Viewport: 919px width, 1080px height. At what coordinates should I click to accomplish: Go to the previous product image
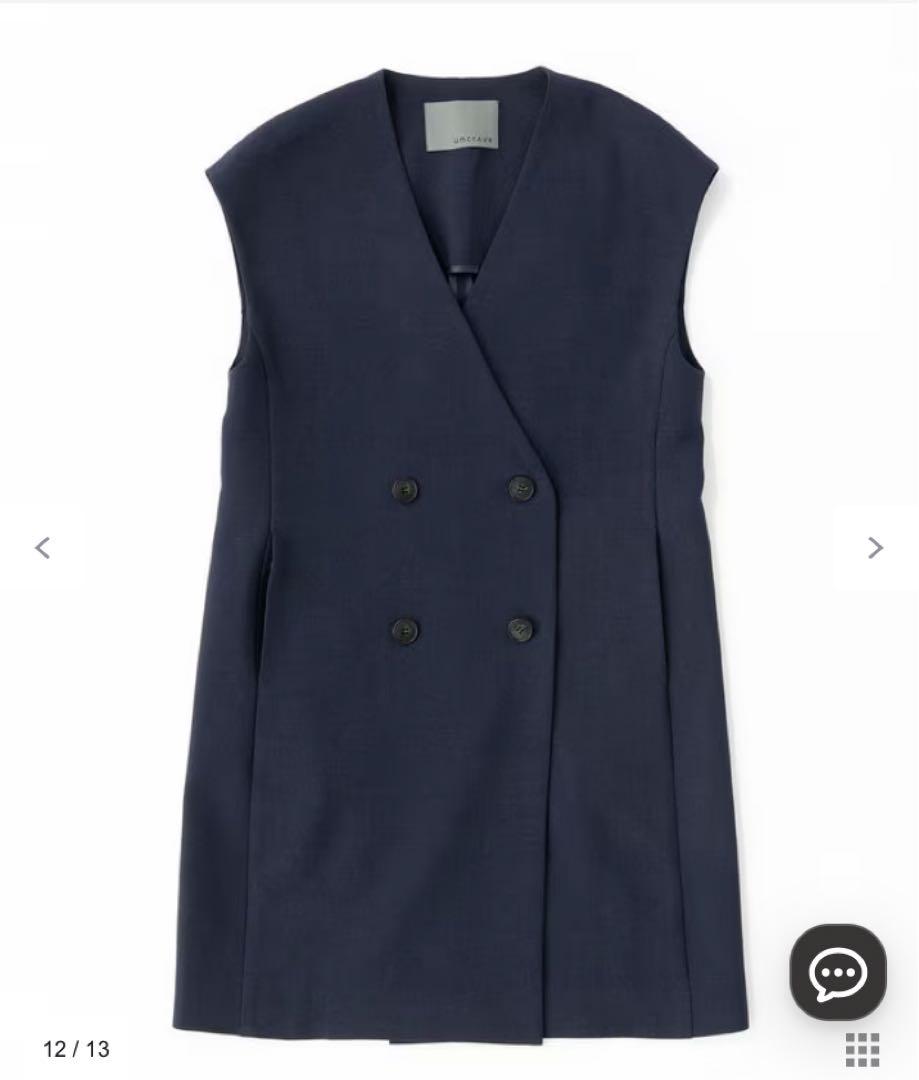pos(43,547)
